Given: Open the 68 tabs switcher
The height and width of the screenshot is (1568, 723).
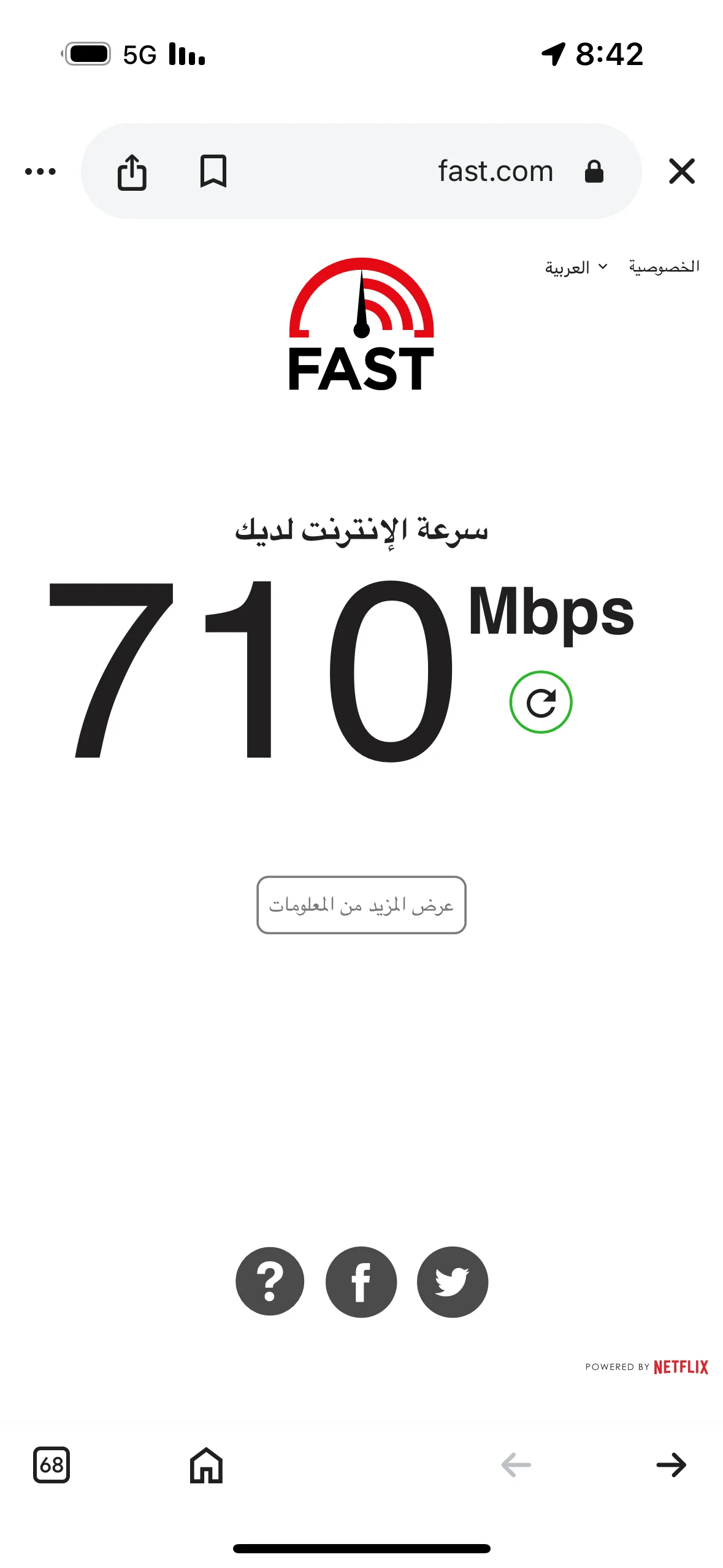Looking at the screenshot, I should point(52,1465).
